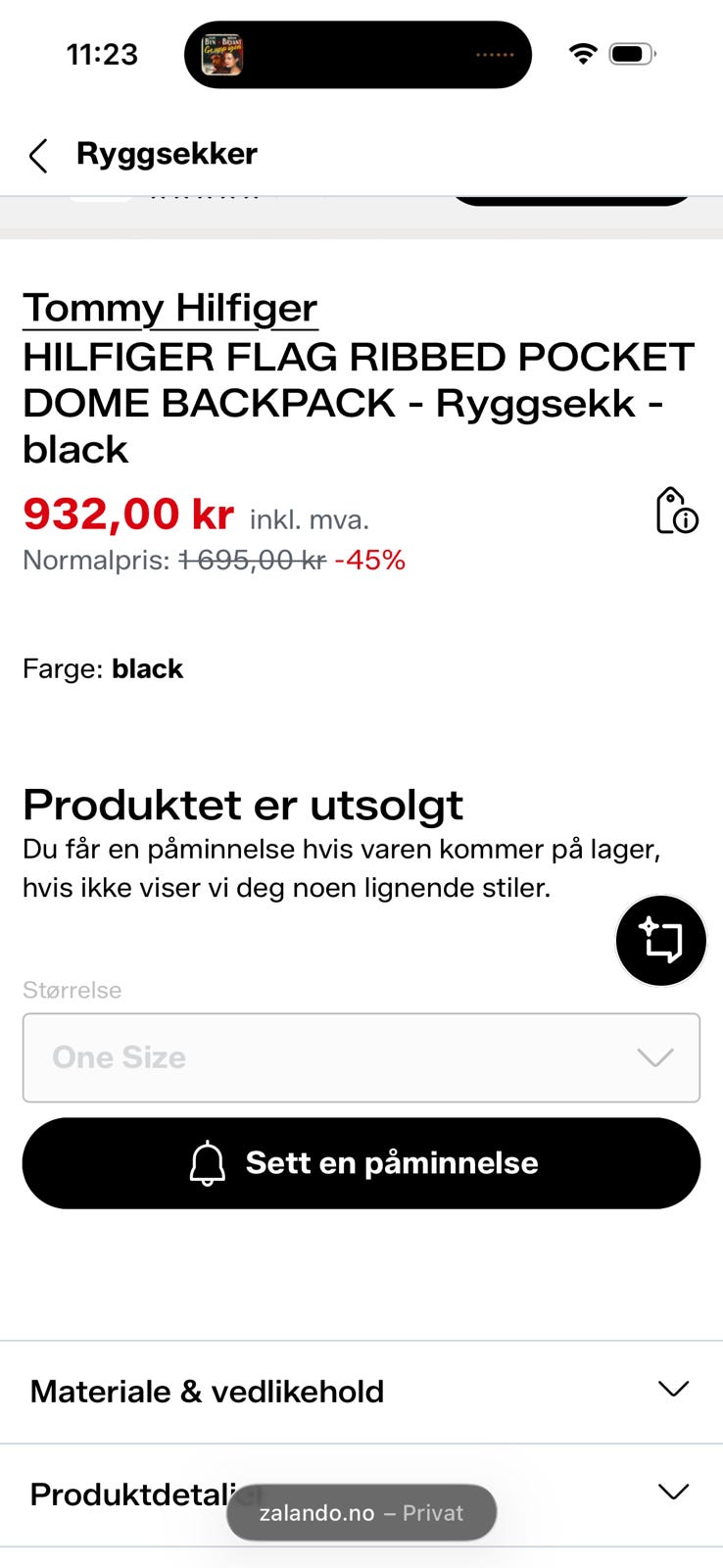Tap the zalando.no Privat address pill
The height and width of the screenshot is (1568, 723).
(x=361, y=1512)
